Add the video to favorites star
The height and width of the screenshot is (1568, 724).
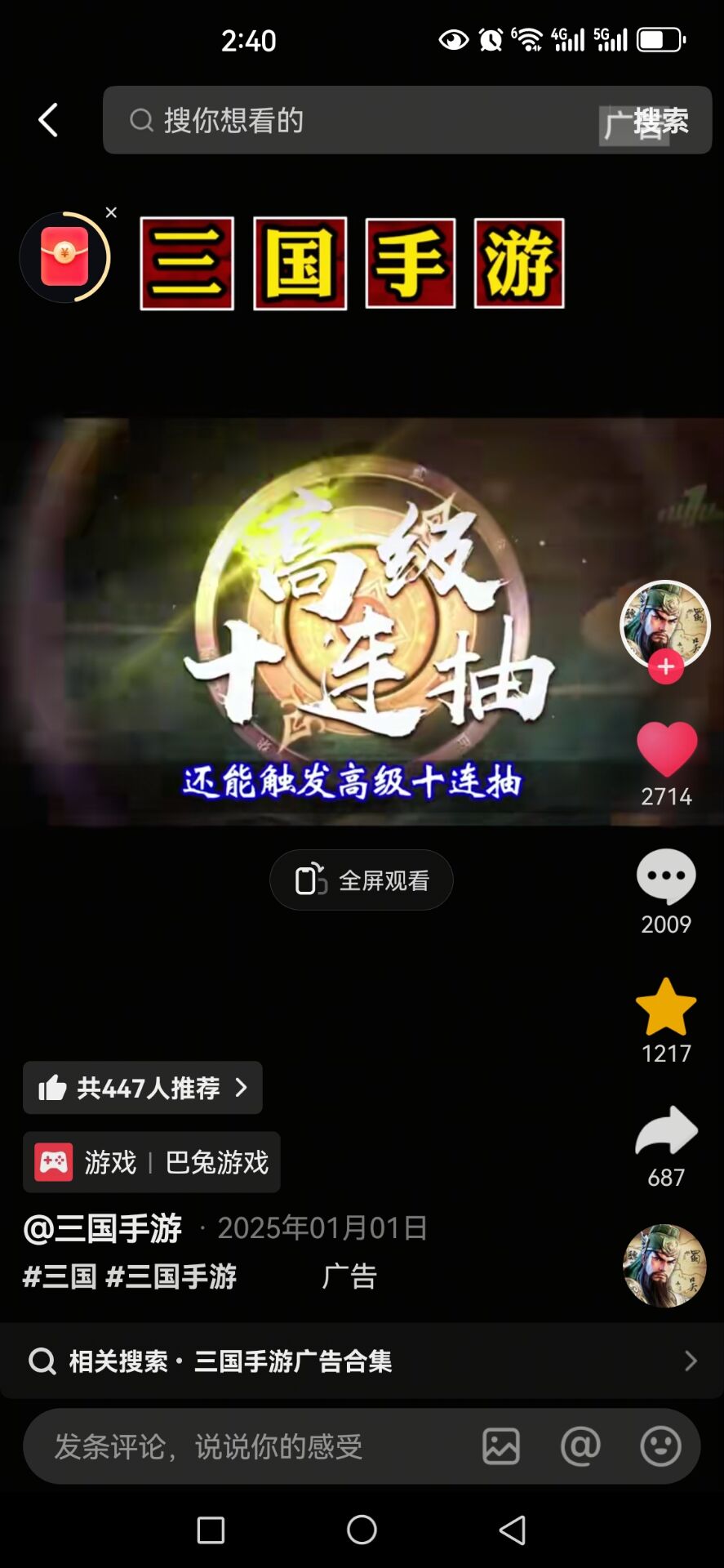[x=666, y=1007]
